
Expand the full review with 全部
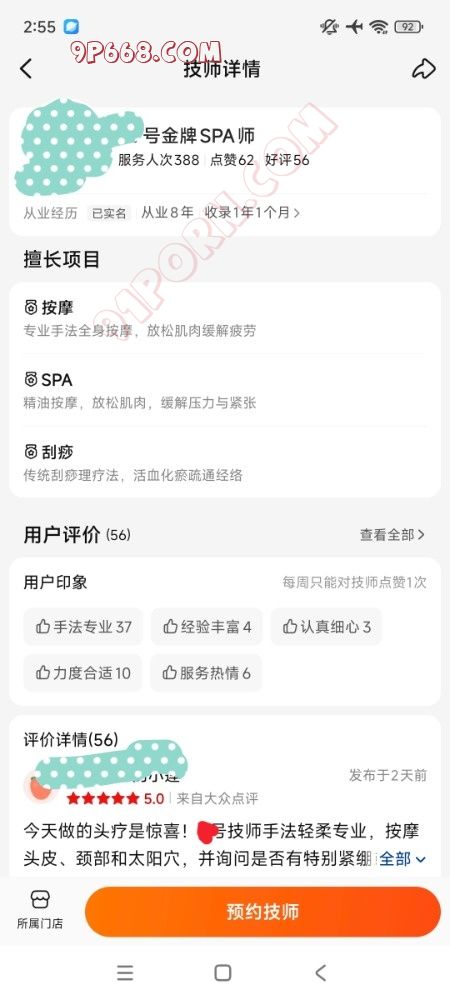pos(402,859)
